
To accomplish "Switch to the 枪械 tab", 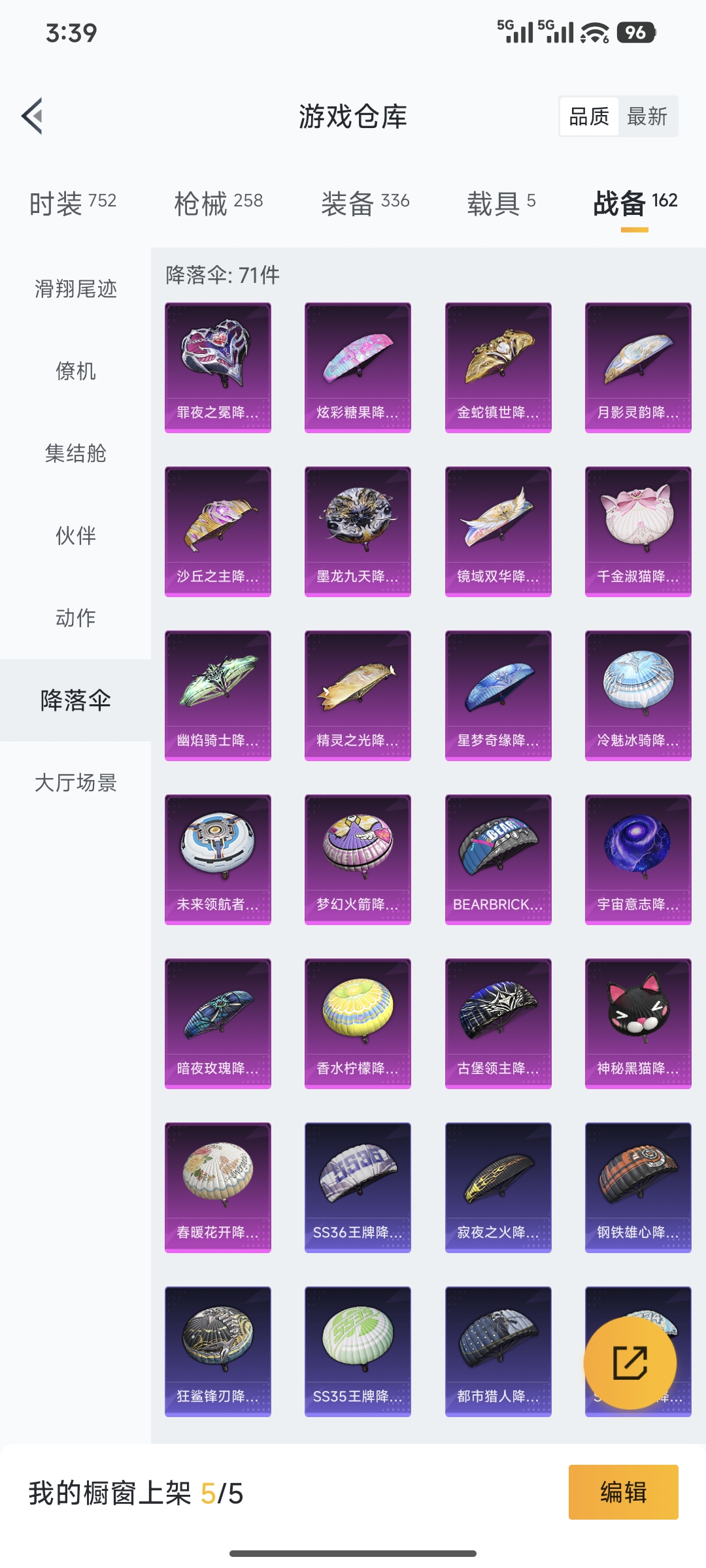I will pyautogui.click(x=218, y=203).
